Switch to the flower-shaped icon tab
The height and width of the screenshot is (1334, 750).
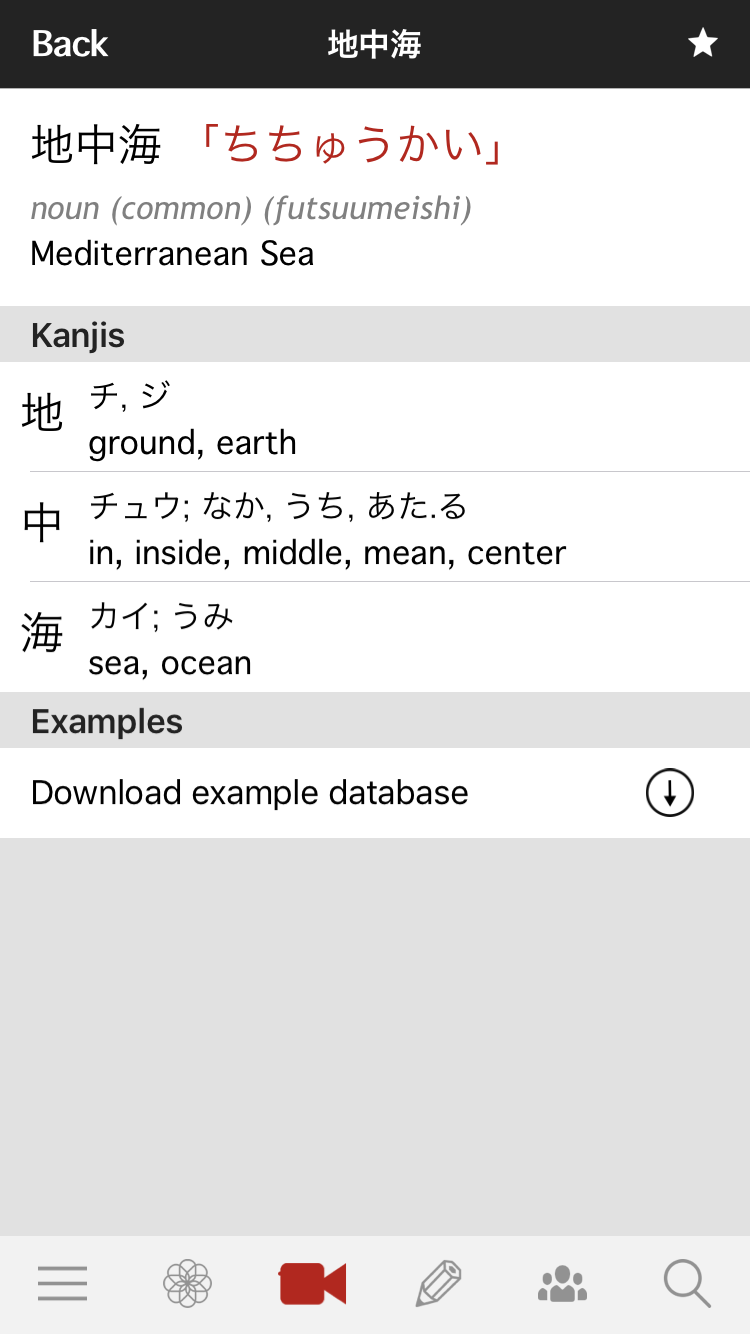[188, 1283]
